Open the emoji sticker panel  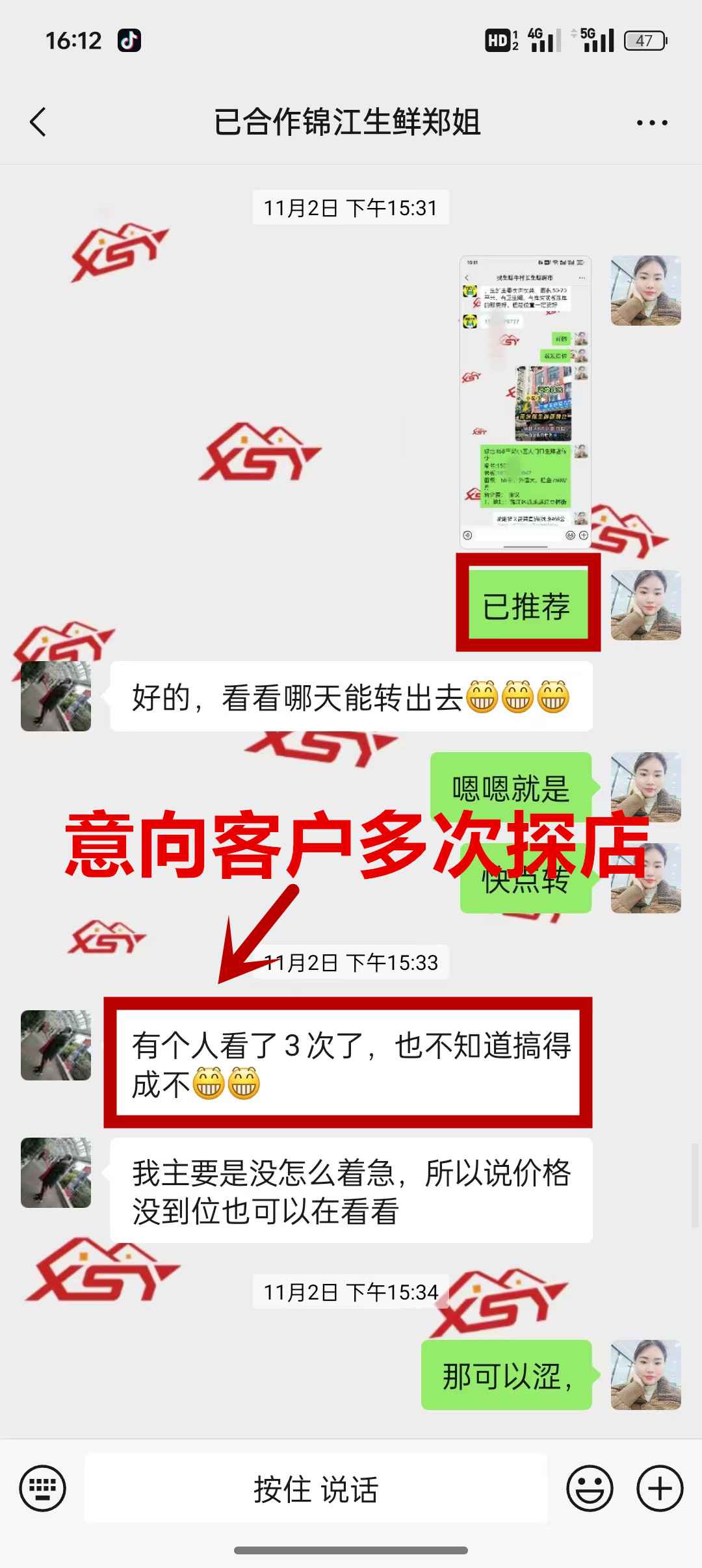[590, 1488]
